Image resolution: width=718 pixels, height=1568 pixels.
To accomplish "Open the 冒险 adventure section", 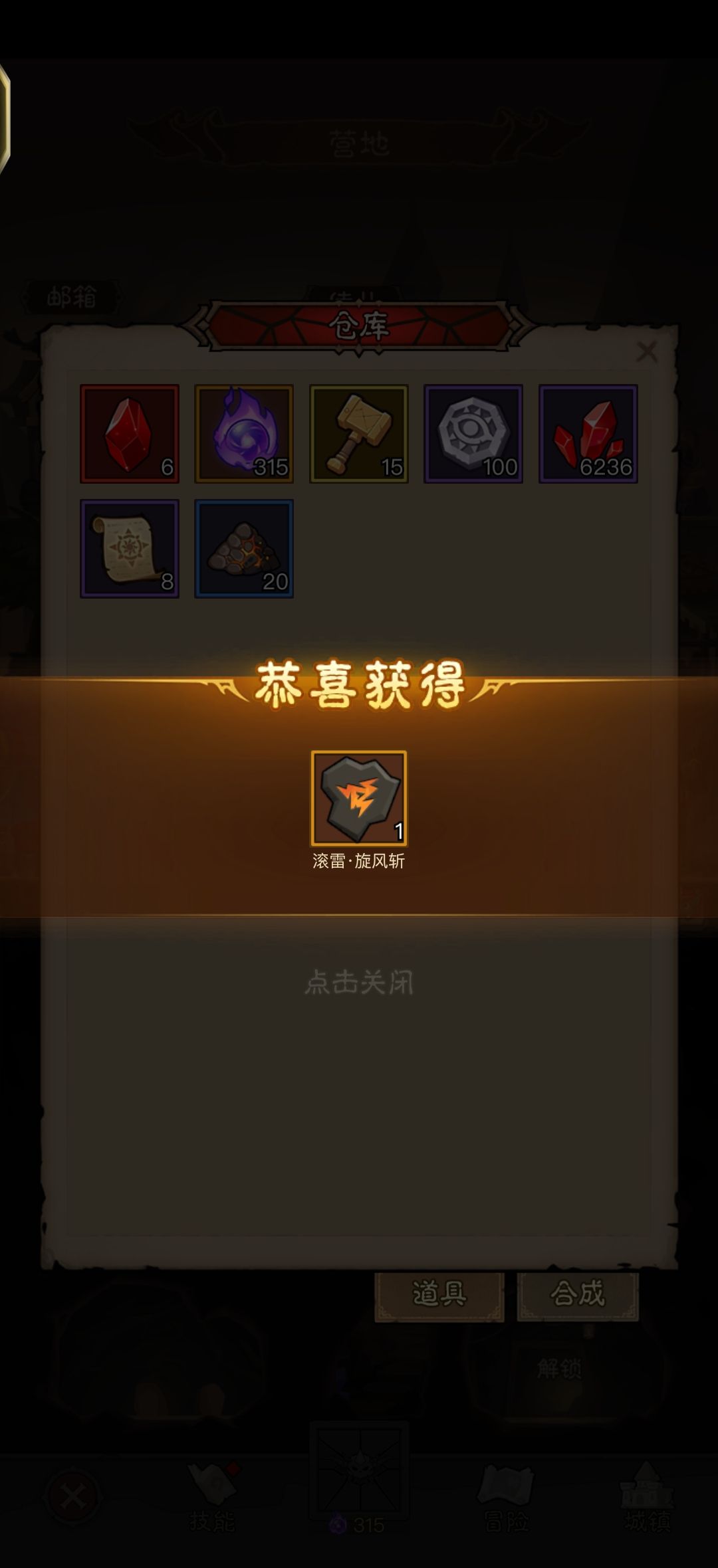I will tap(507, 1495).
